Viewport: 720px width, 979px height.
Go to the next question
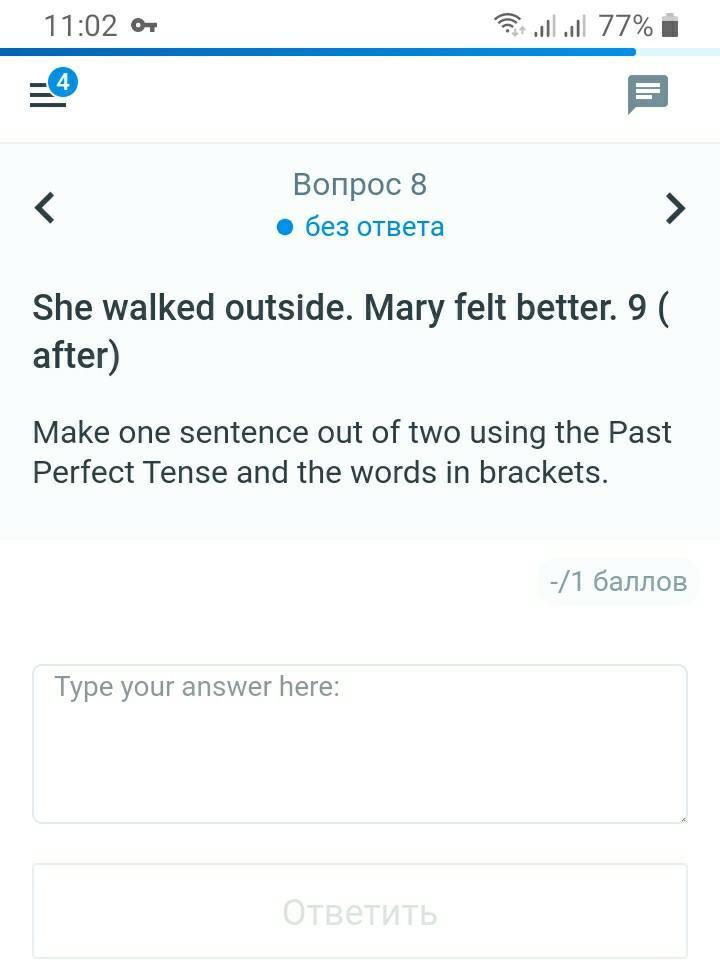pyautogui.click(x=676, y=207)
